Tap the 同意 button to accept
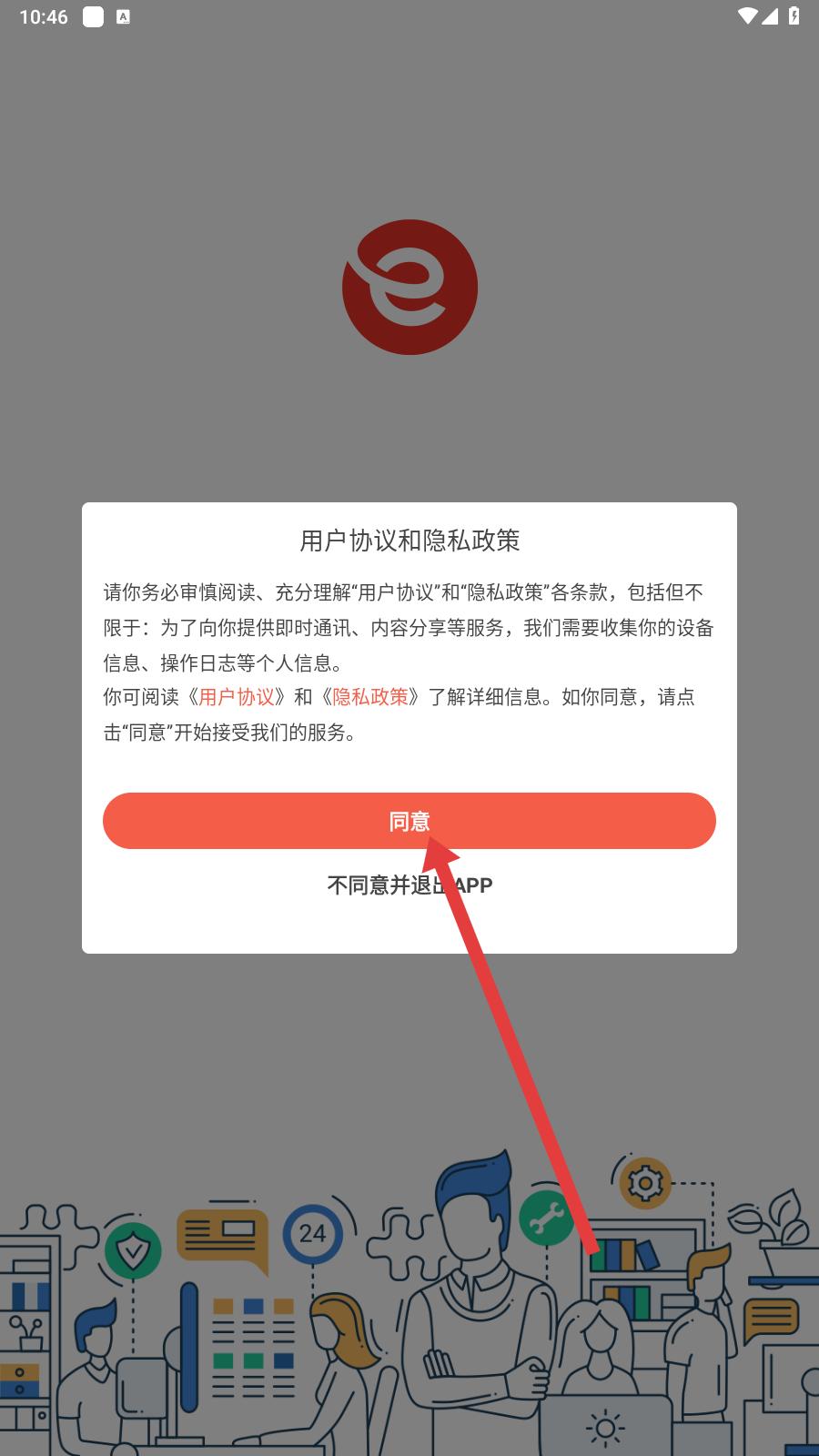The height and width of the screenshot is (1456, 819). 409,821
